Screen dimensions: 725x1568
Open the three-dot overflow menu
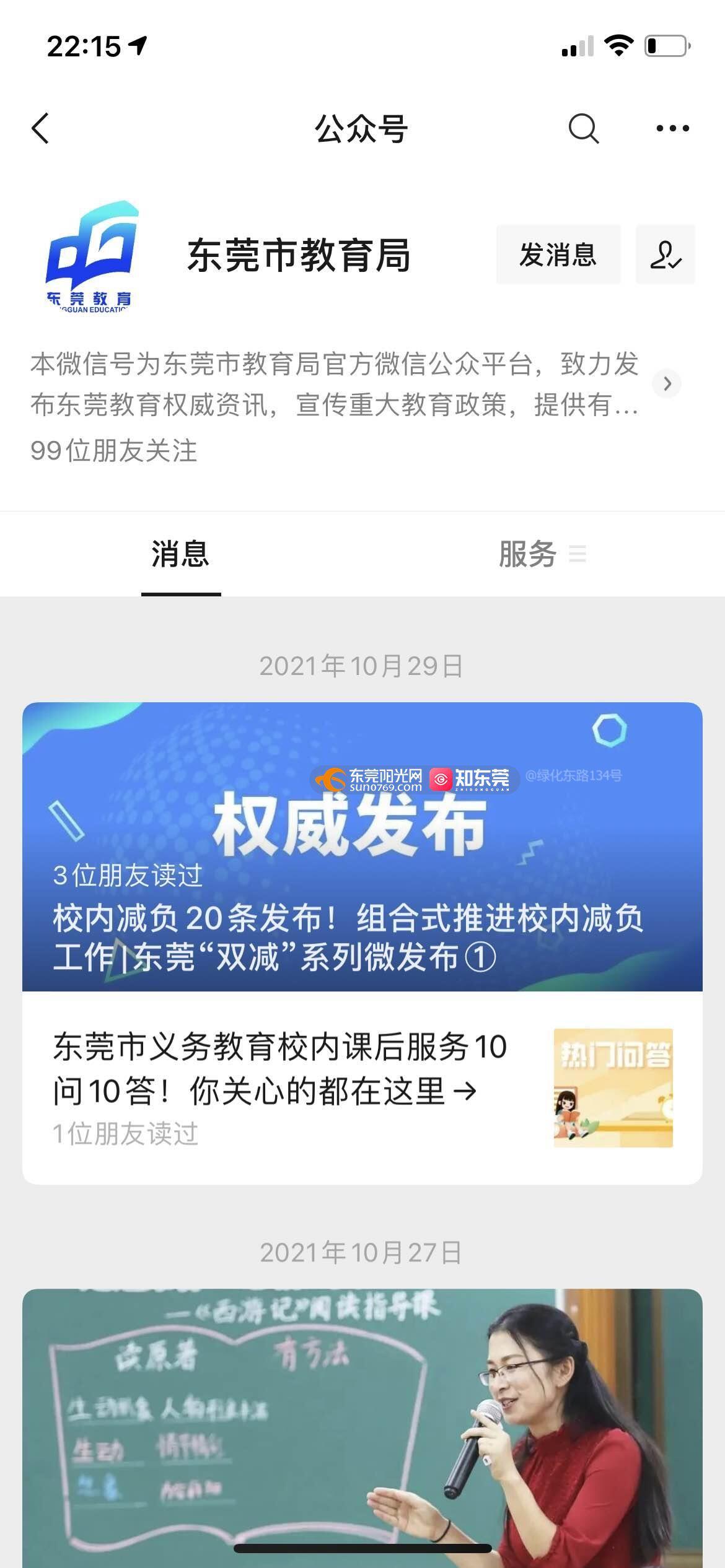coord(672,129)
